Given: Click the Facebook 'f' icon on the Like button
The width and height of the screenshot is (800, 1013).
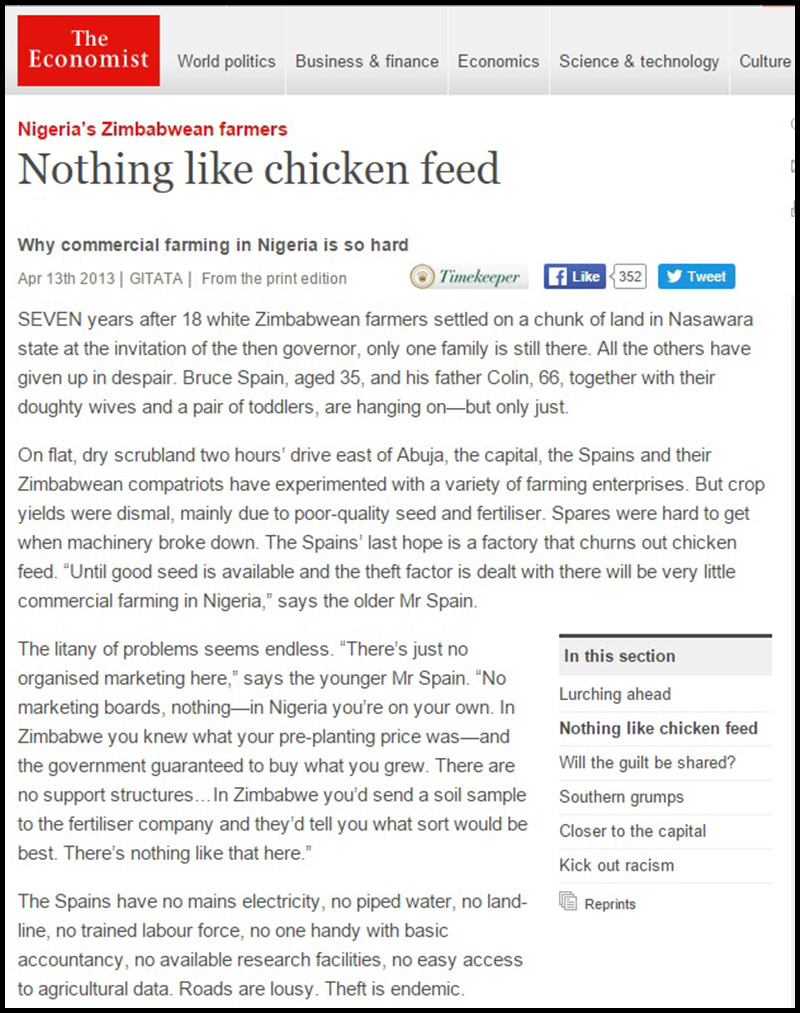Looking at the screenshot, I should [x=556, y=277].
